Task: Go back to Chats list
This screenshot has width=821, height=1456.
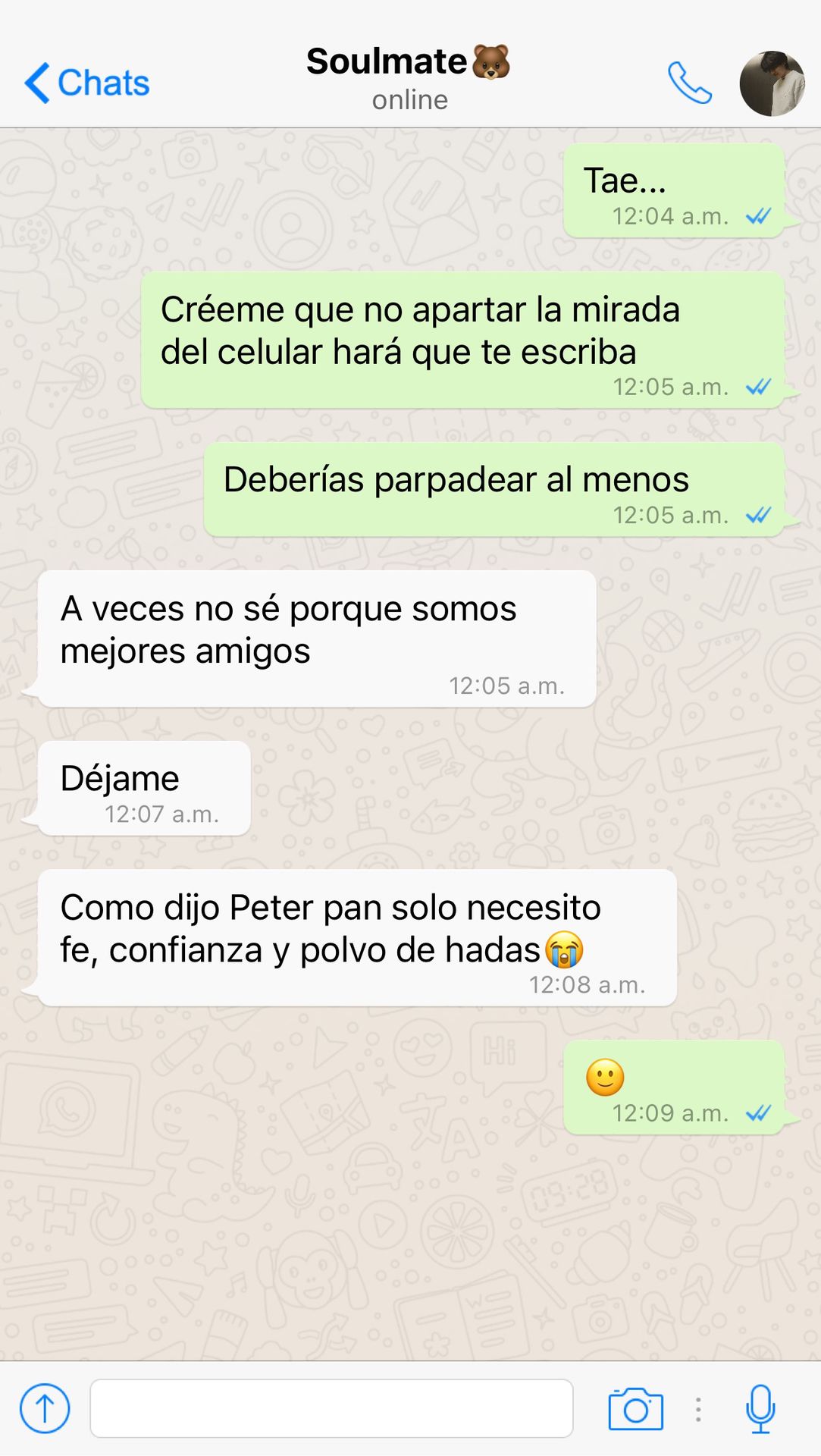Action: click(86, 83)
